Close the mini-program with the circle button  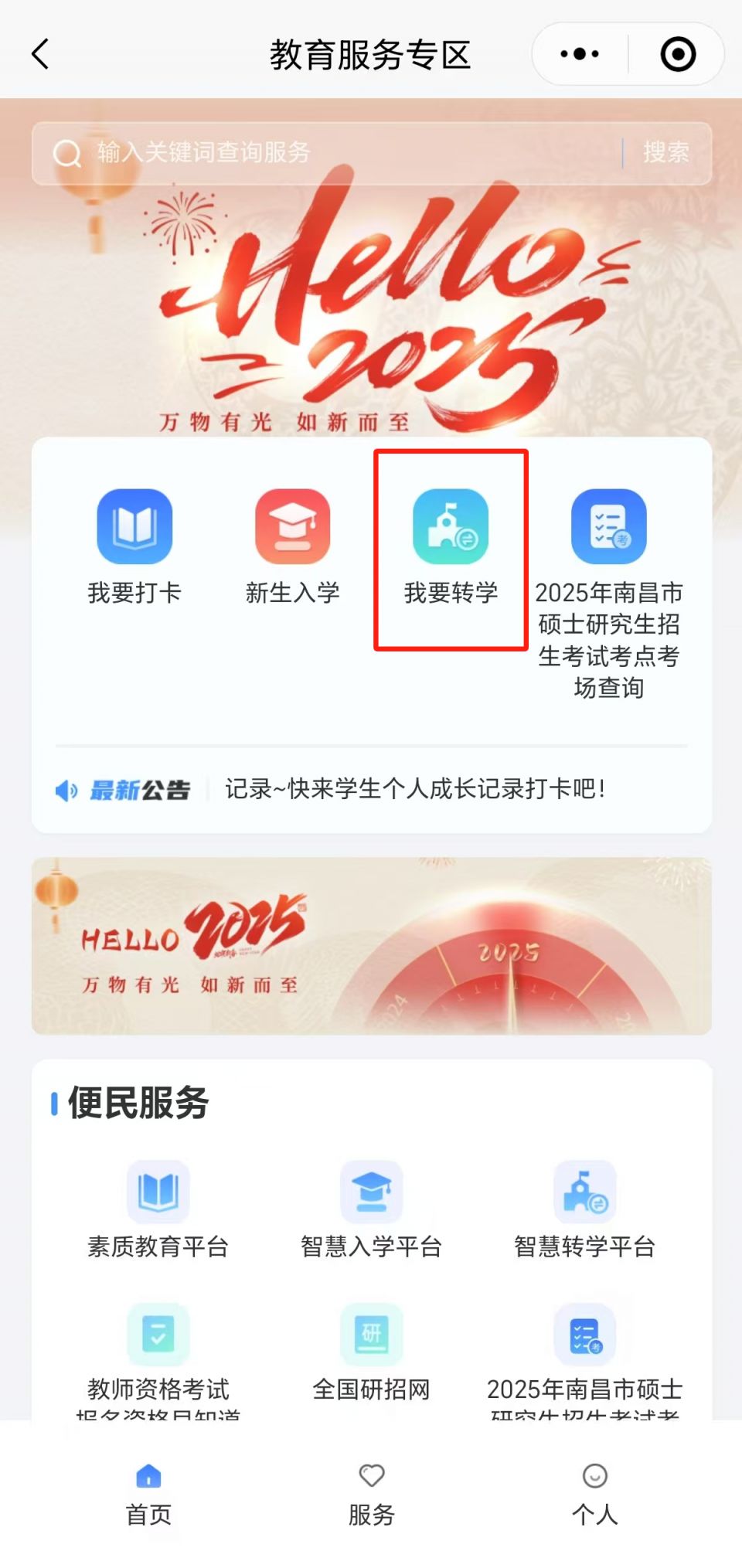(678, 54)
